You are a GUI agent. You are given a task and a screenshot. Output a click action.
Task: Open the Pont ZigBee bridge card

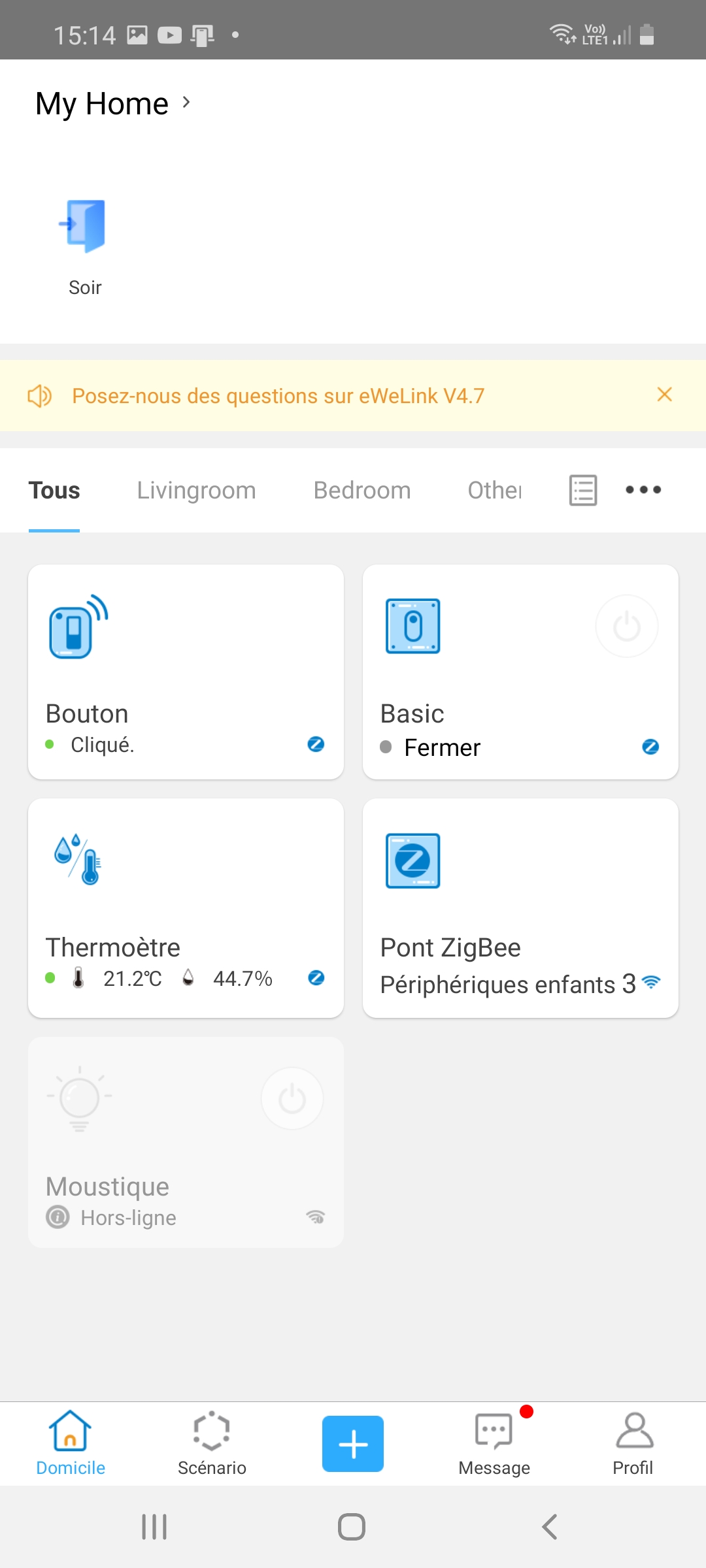coord(520,908)
